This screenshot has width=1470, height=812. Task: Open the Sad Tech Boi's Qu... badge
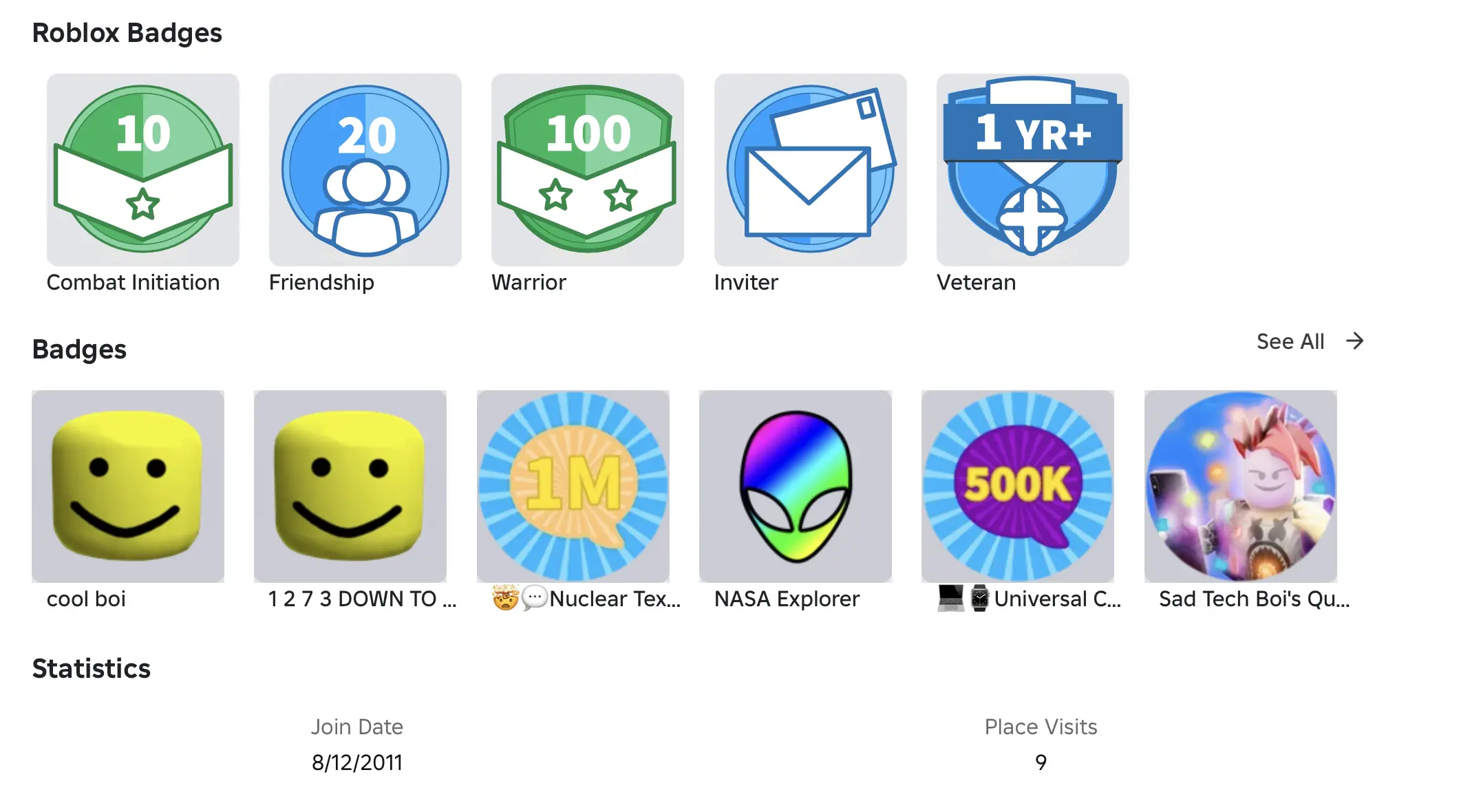[1240, 486]
